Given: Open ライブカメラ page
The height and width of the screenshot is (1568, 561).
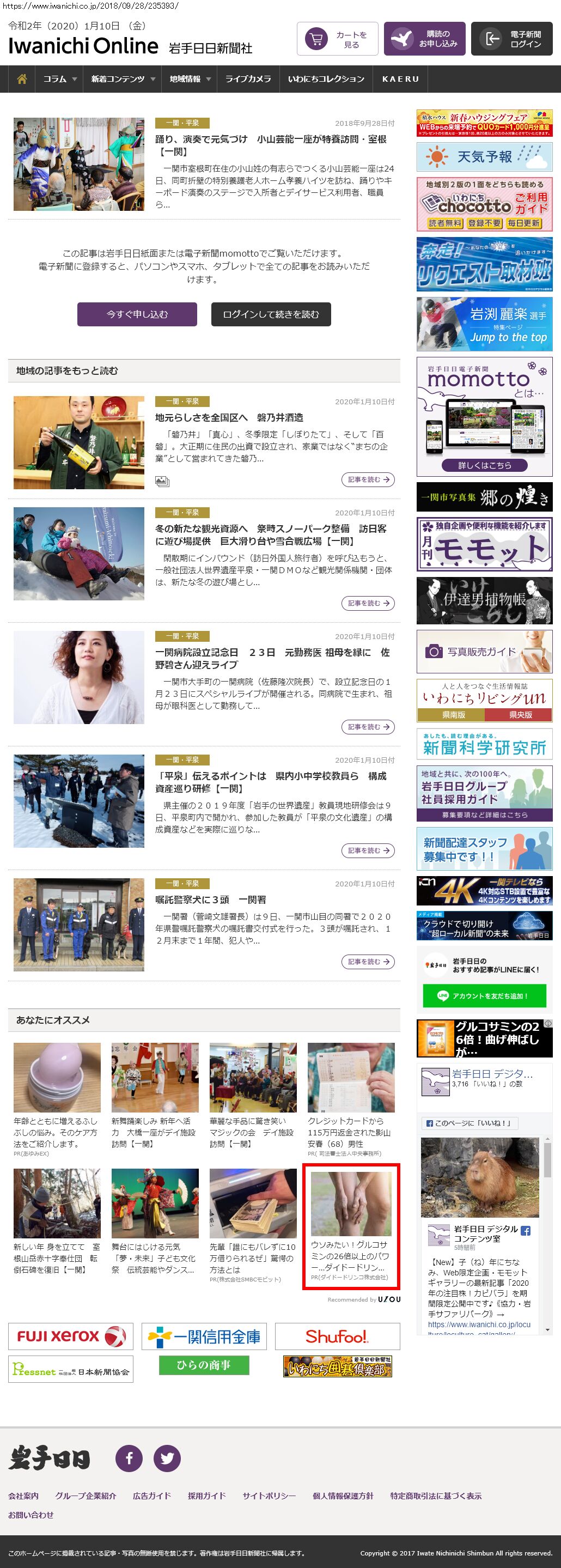Looking at the screenshot, I should [248, 79].
